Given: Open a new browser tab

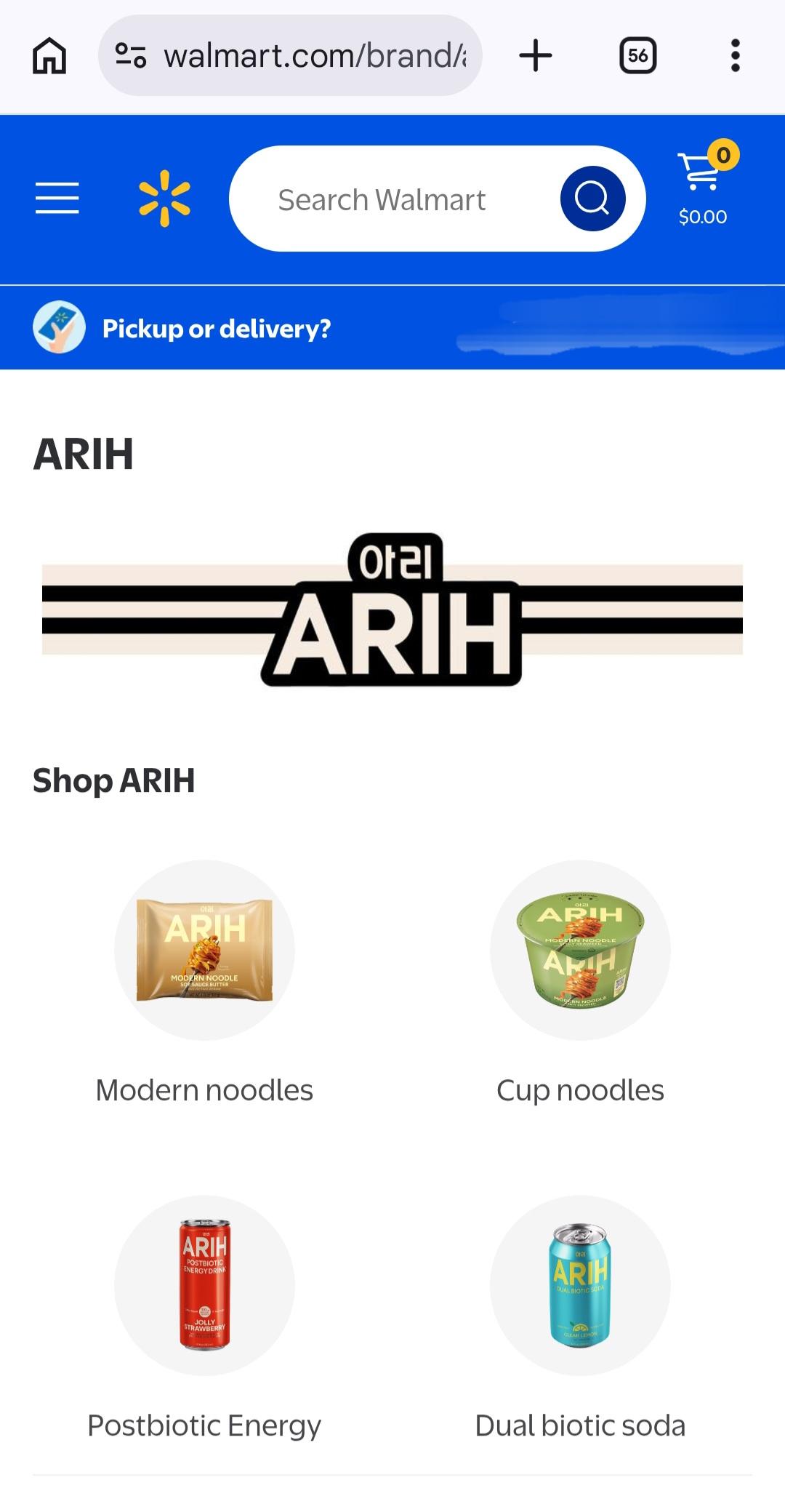Looking at the screenshot, I should coord(536,56).
